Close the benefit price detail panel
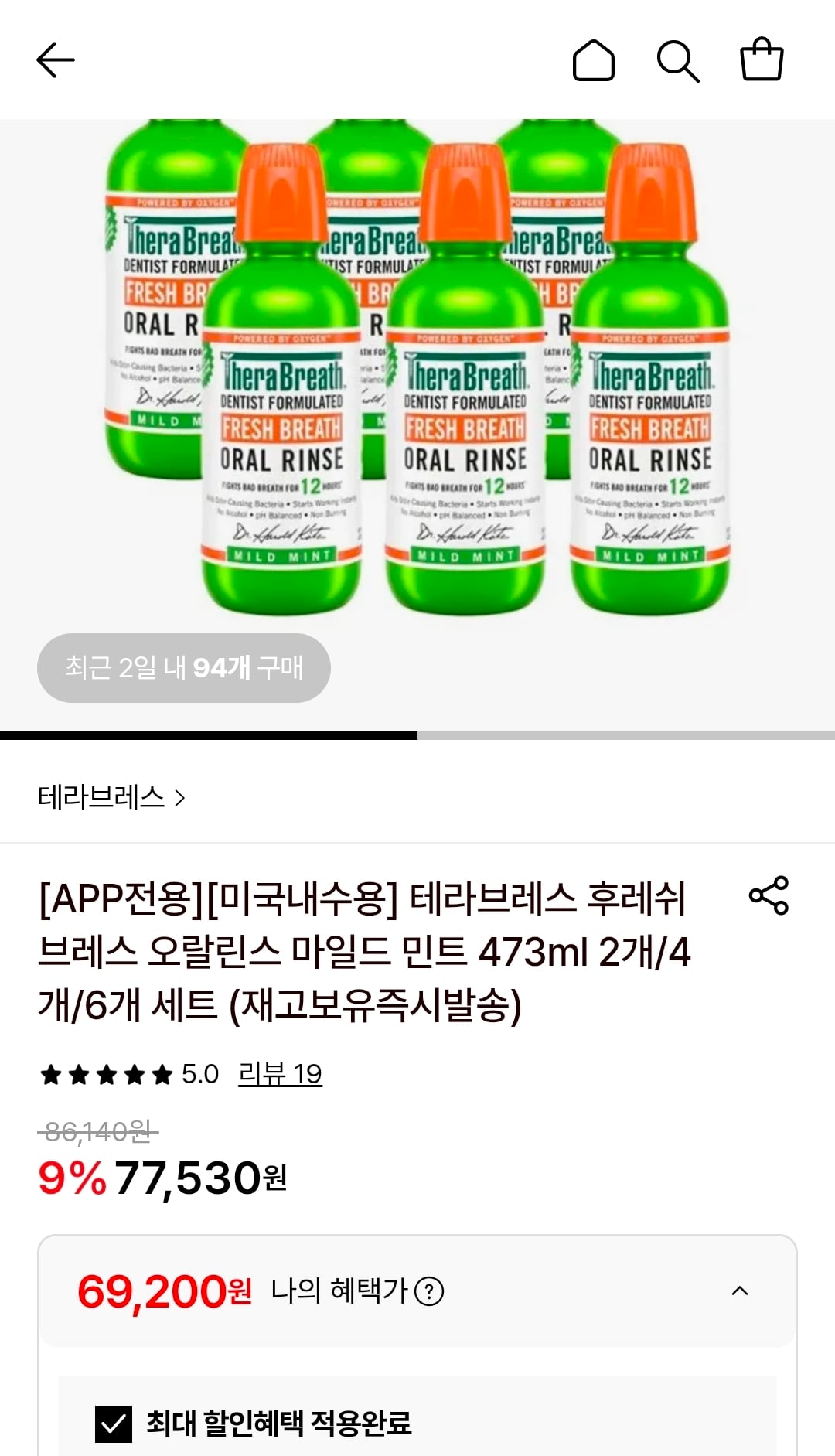This screenshot has width=835, height=1456. (740, 1288)
